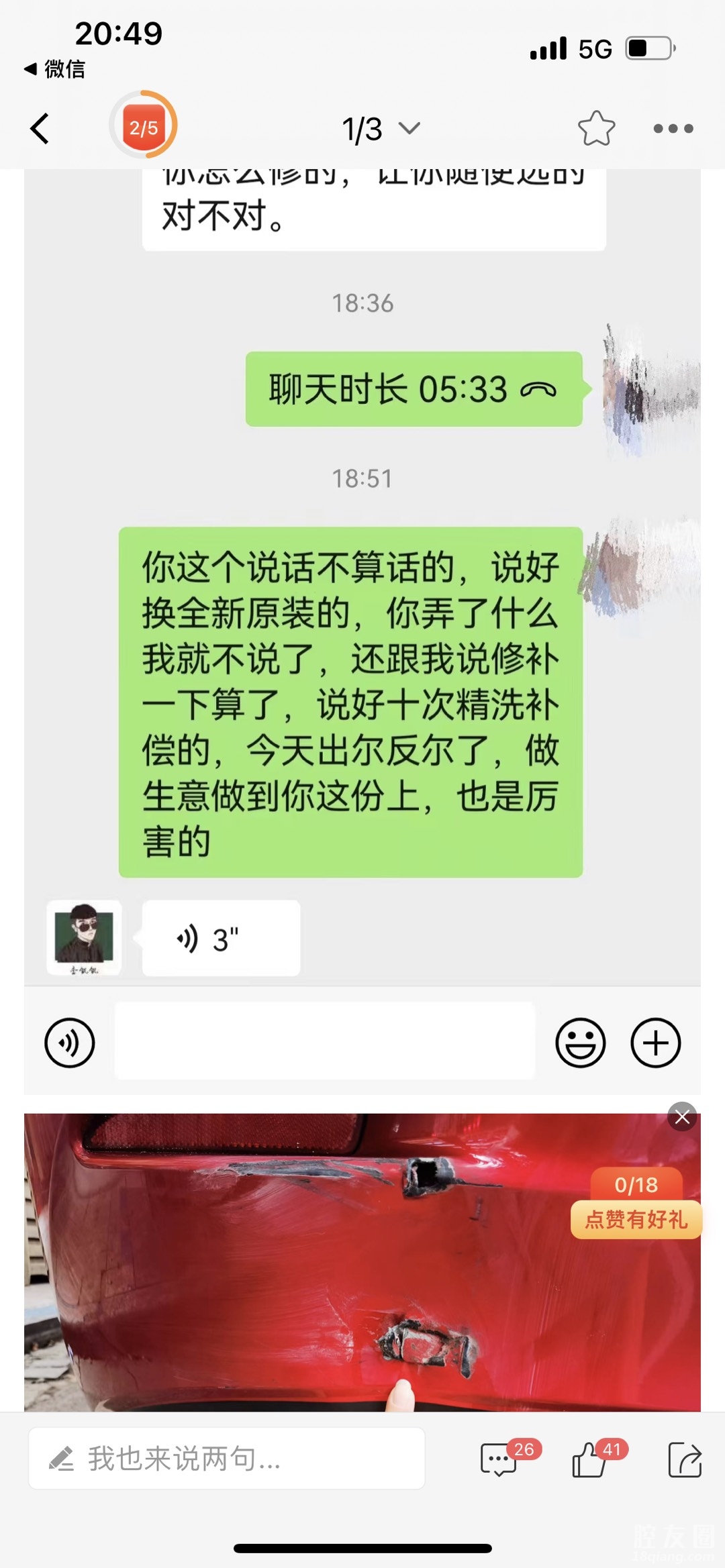The image size is (725, 1568).
Task: Dismiss the 点赞有好礼 floating banner
Action: [x=682, y=1116]
